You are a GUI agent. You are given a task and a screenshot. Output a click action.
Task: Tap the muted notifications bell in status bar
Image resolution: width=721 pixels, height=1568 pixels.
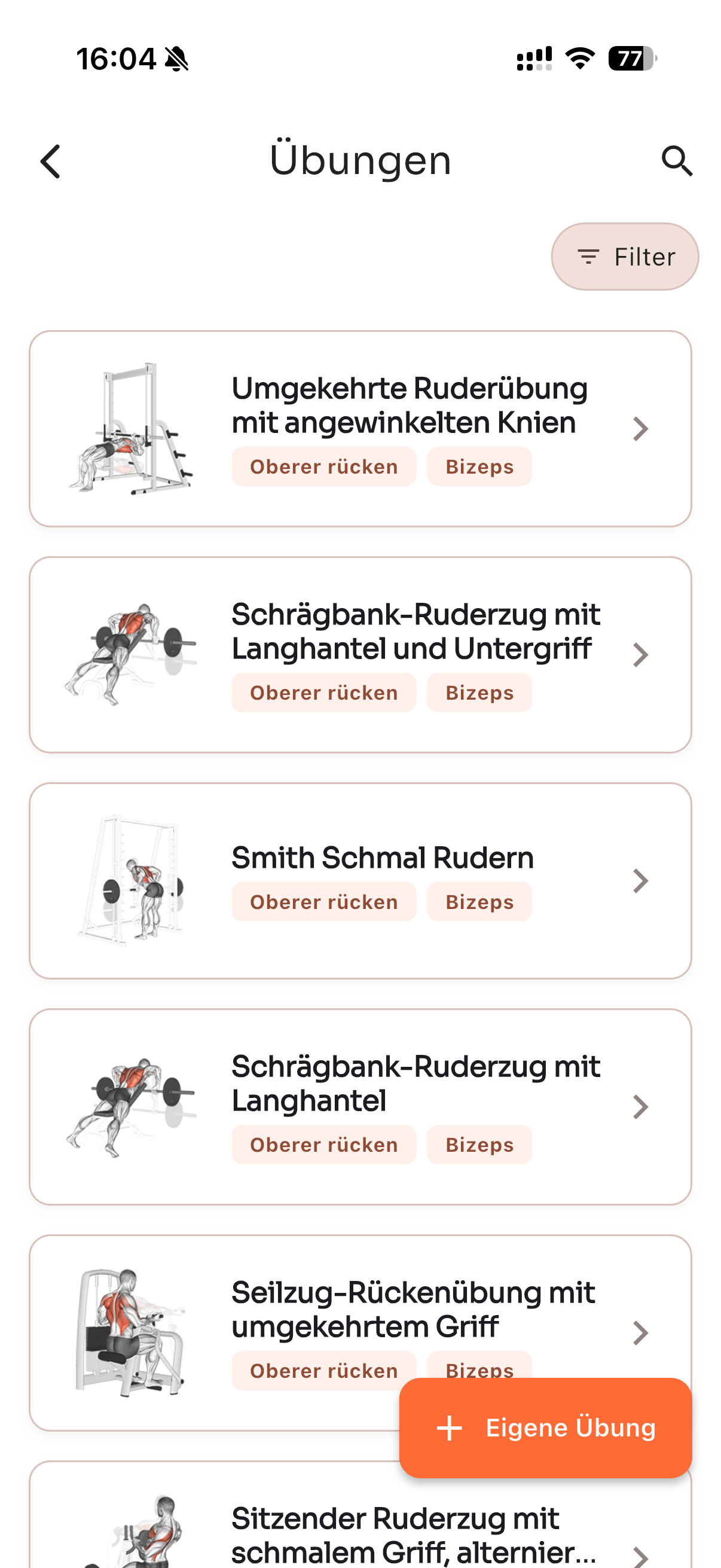click(175, 59)
